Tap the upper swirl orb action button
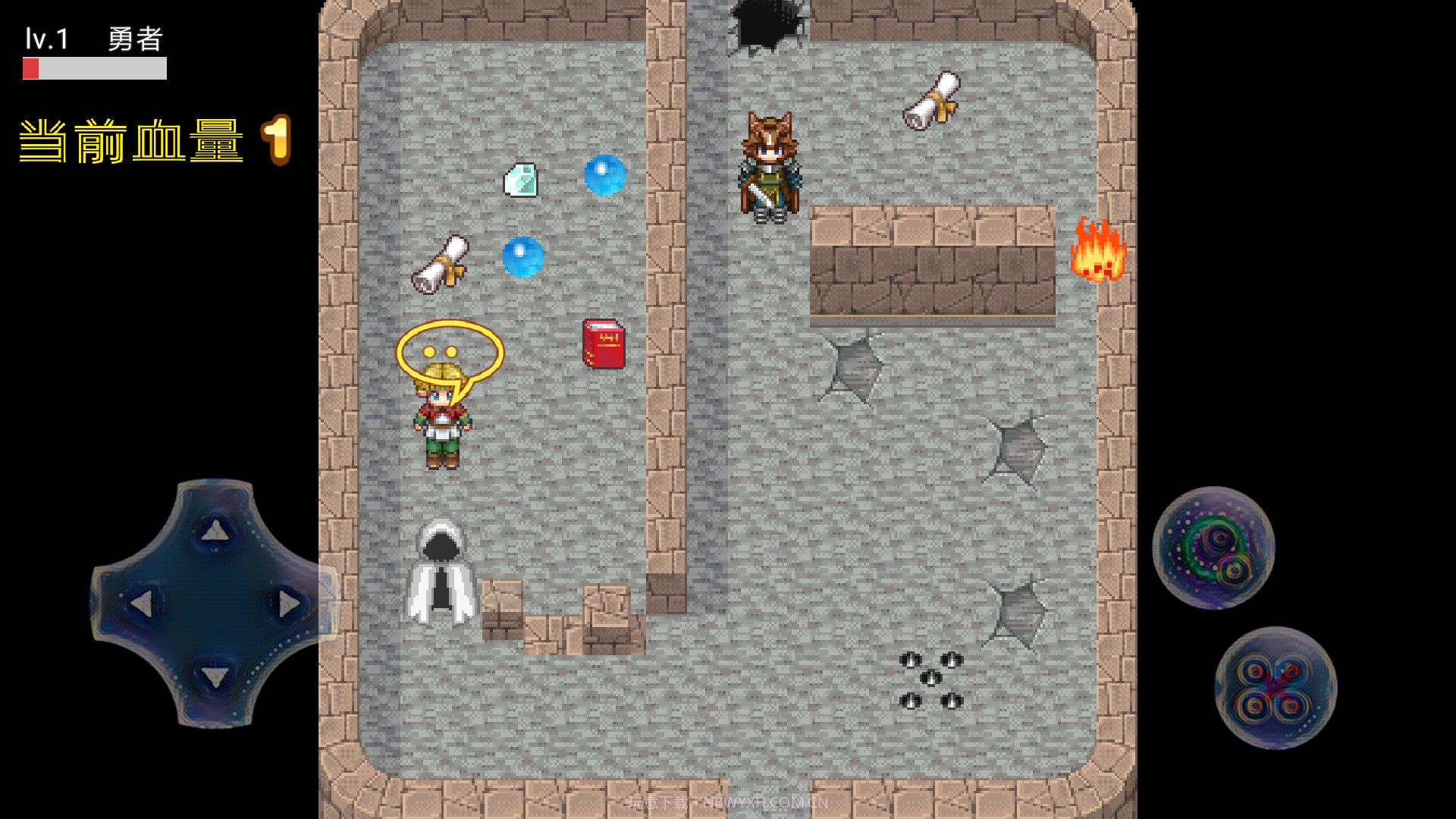 (x=1213, y=548)
